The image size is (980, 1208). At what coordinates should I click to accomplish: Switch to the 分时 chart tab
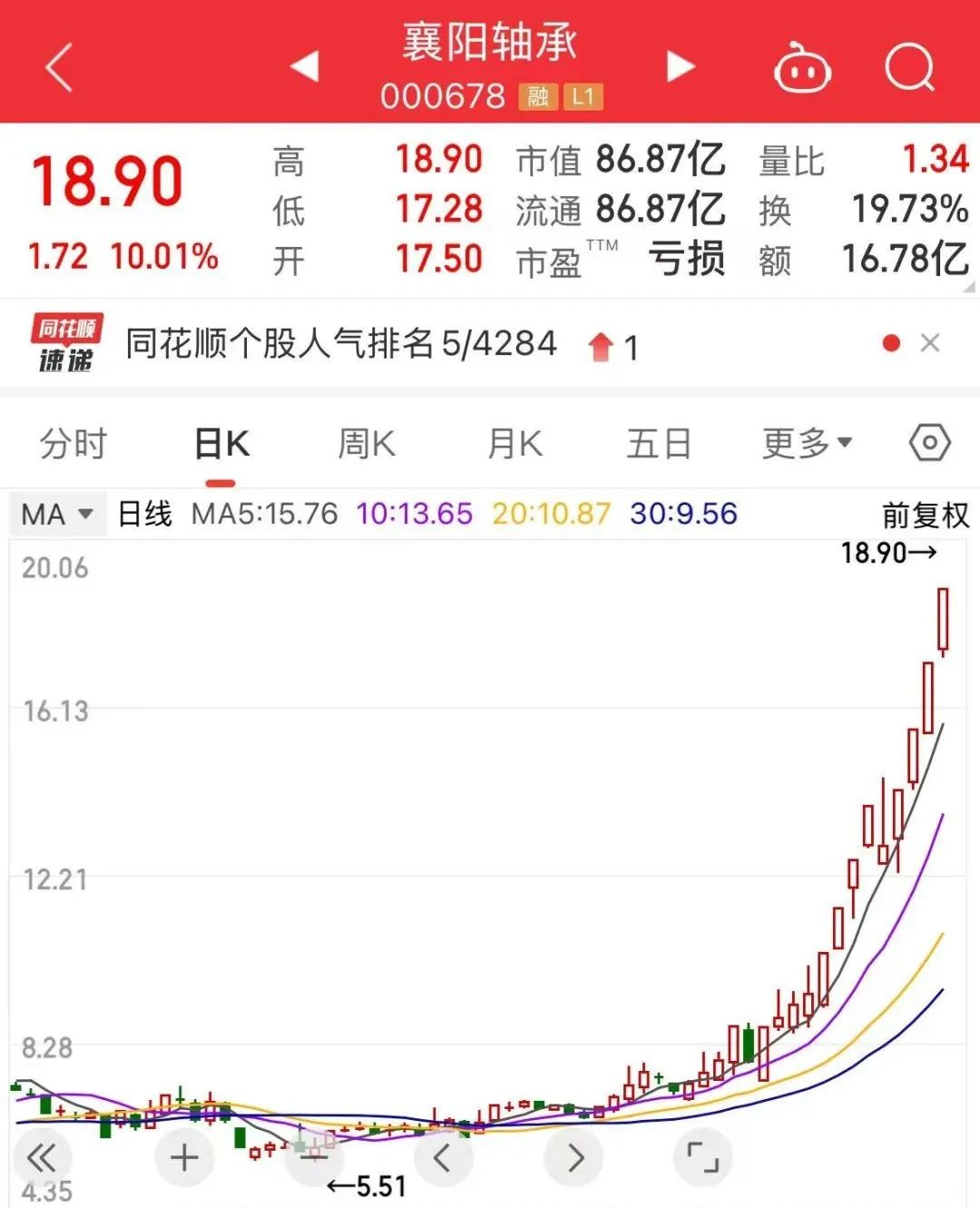(73, 444)
